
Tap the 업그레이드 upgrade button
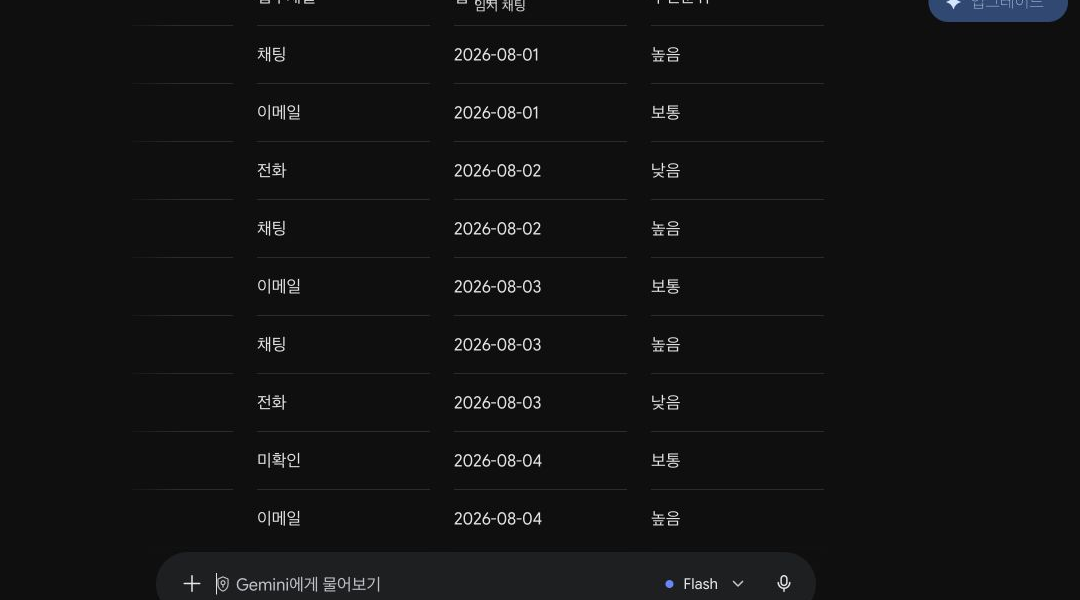click(998, 7)
